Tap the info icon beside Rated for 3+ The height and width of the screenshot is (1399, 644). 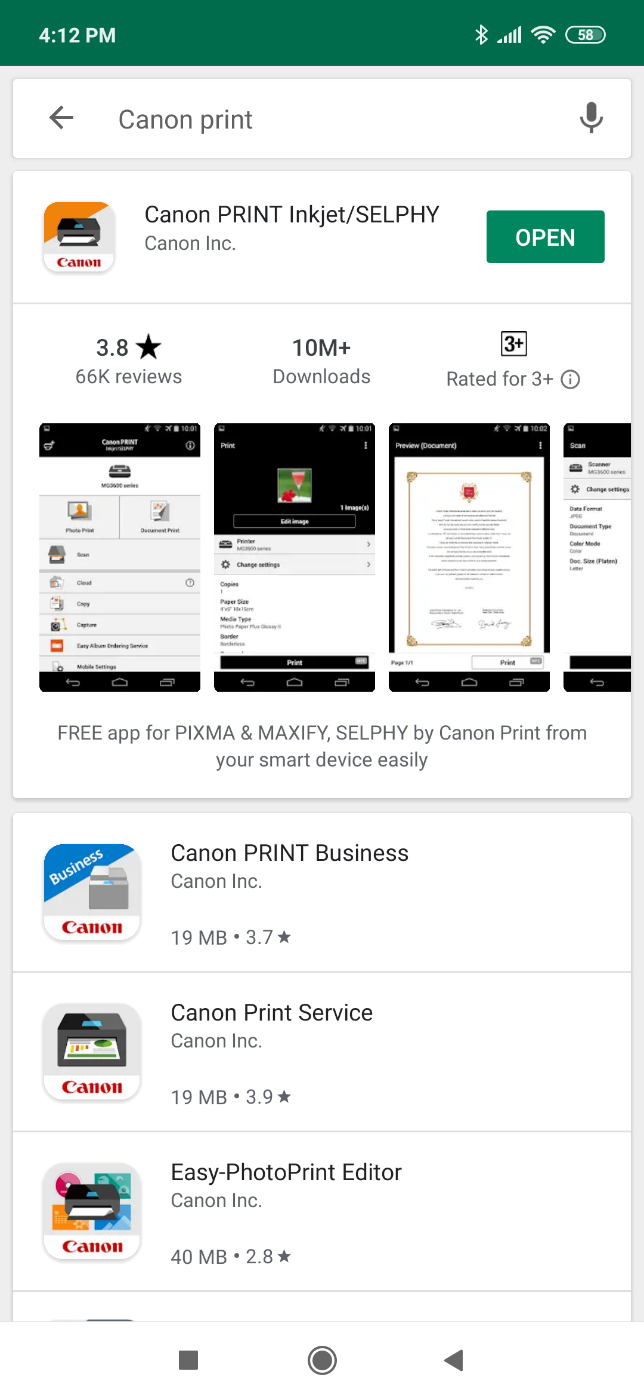pyautogui.click(x=570, y=380)
